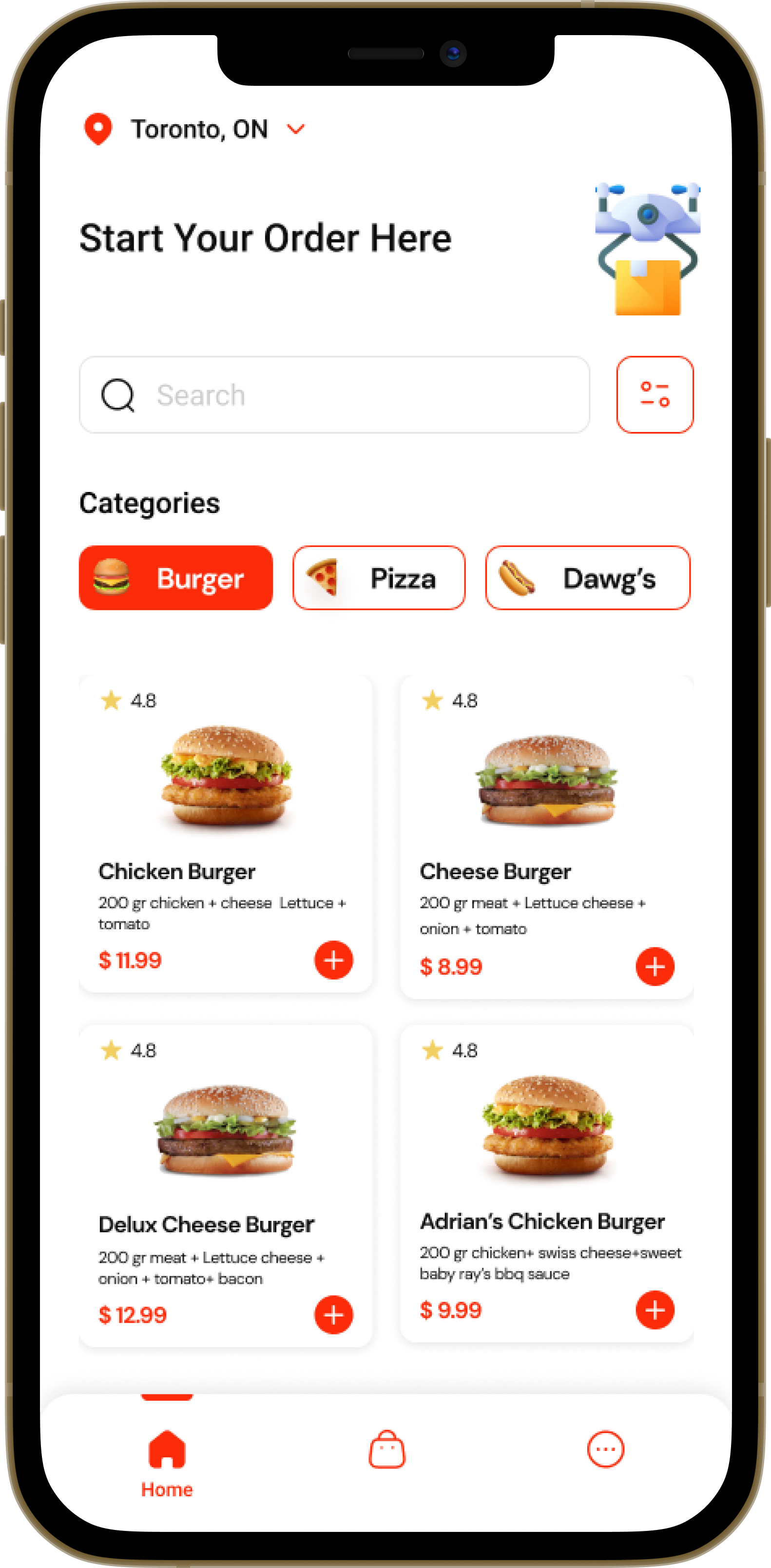
Task: Tap the Search field
Action: pos(335,395)
